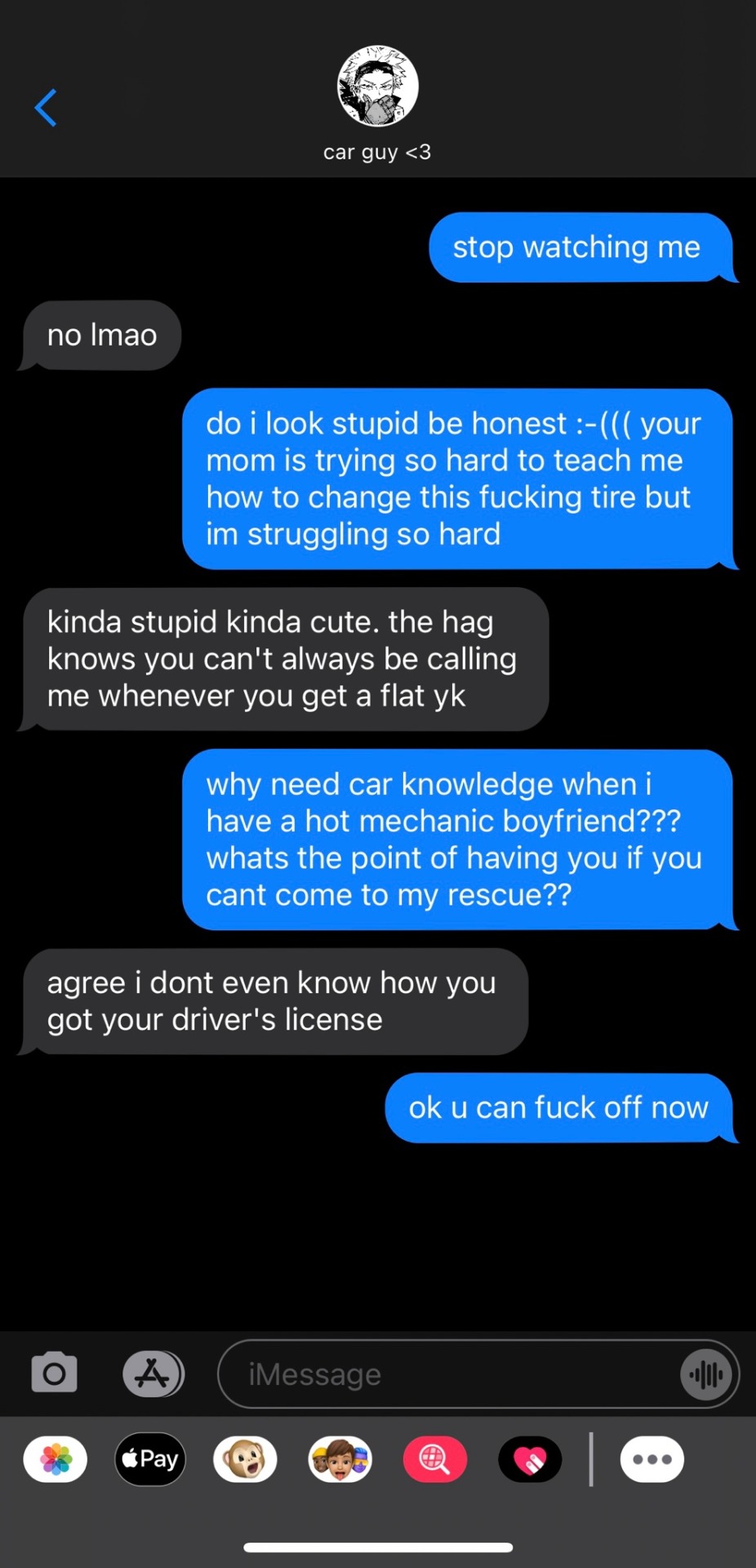The image size is (756, 1568).
Task: Open the #images search app
Action: tap(435, 1459)
